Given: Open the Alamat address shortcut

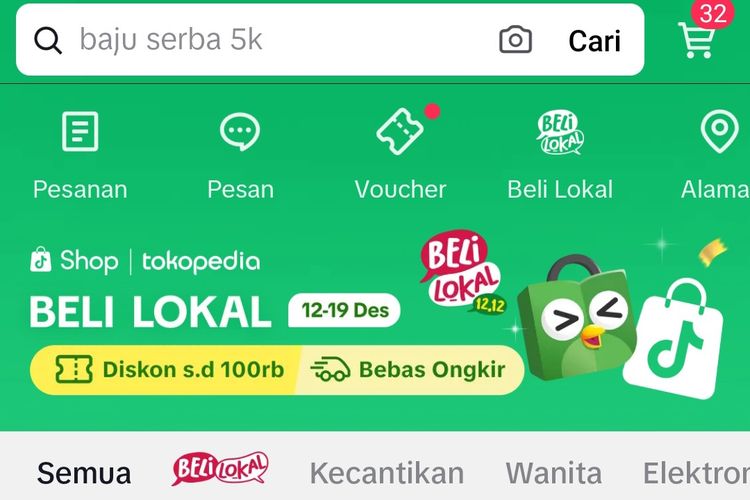Looking at the screenshot, I should [715, 156].
